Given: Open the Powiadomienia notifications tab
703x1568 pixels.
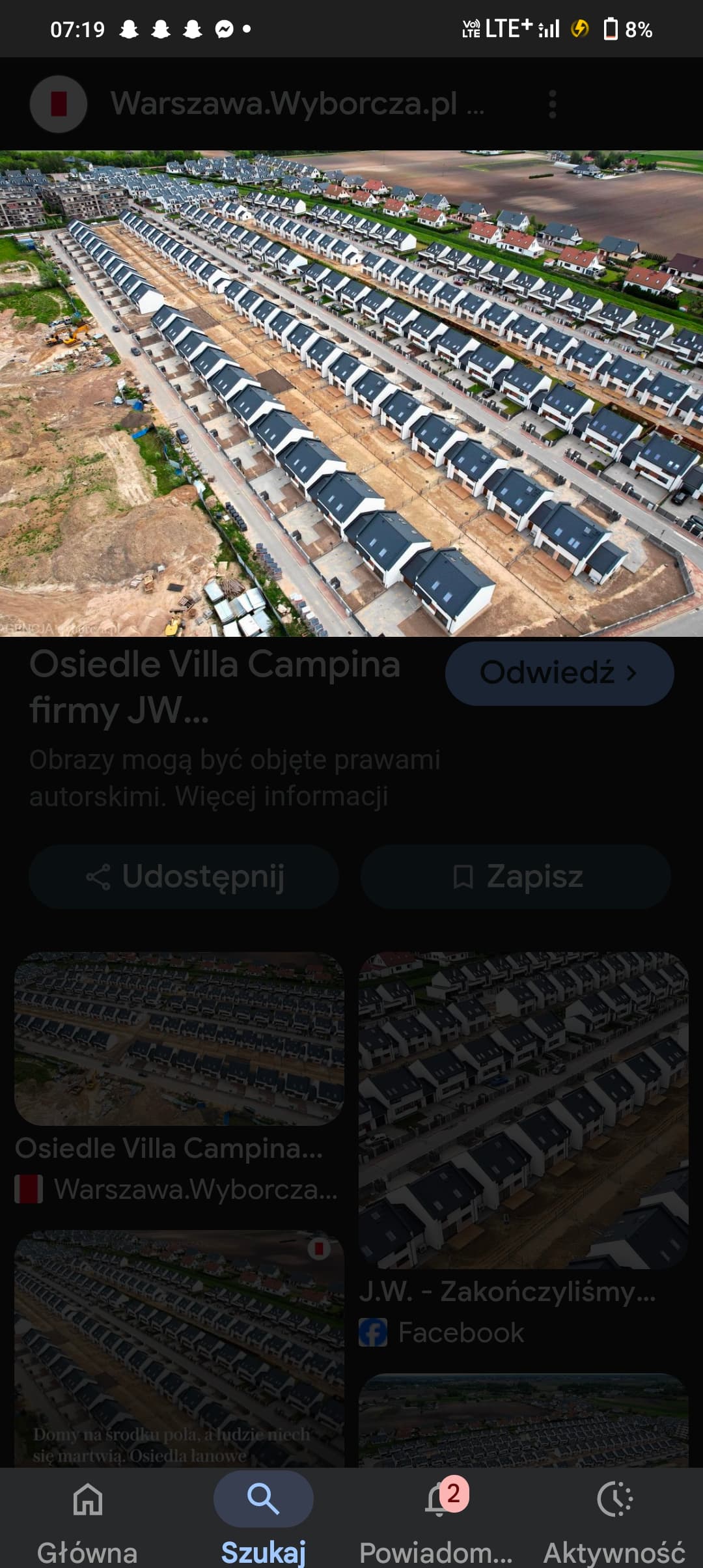Looking at the screenshot, I should [437, 1517].
